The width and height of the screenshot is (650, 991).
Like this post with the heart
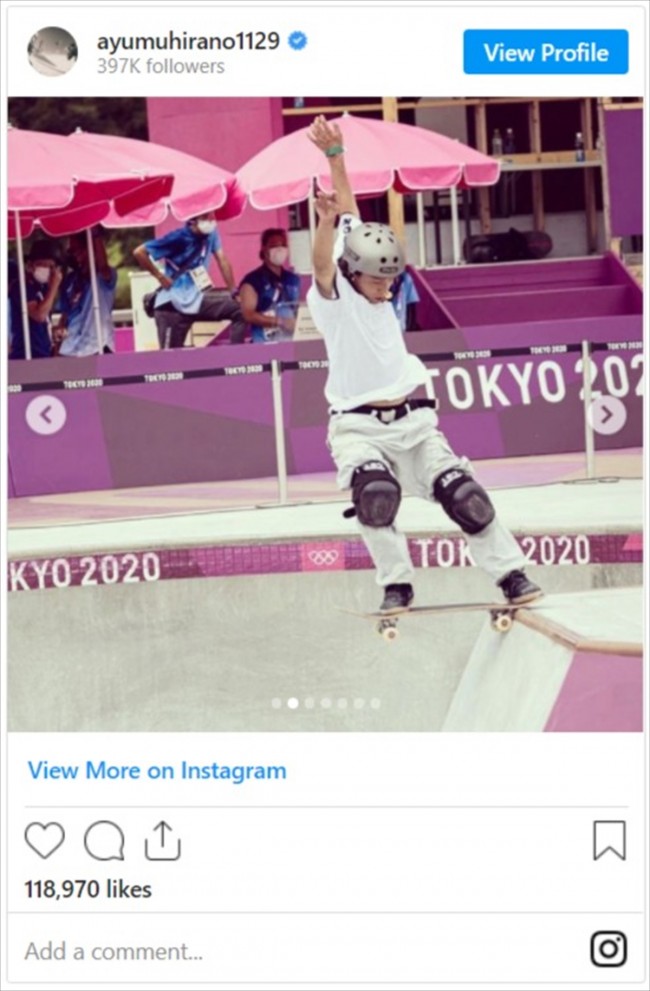(44, 841)
